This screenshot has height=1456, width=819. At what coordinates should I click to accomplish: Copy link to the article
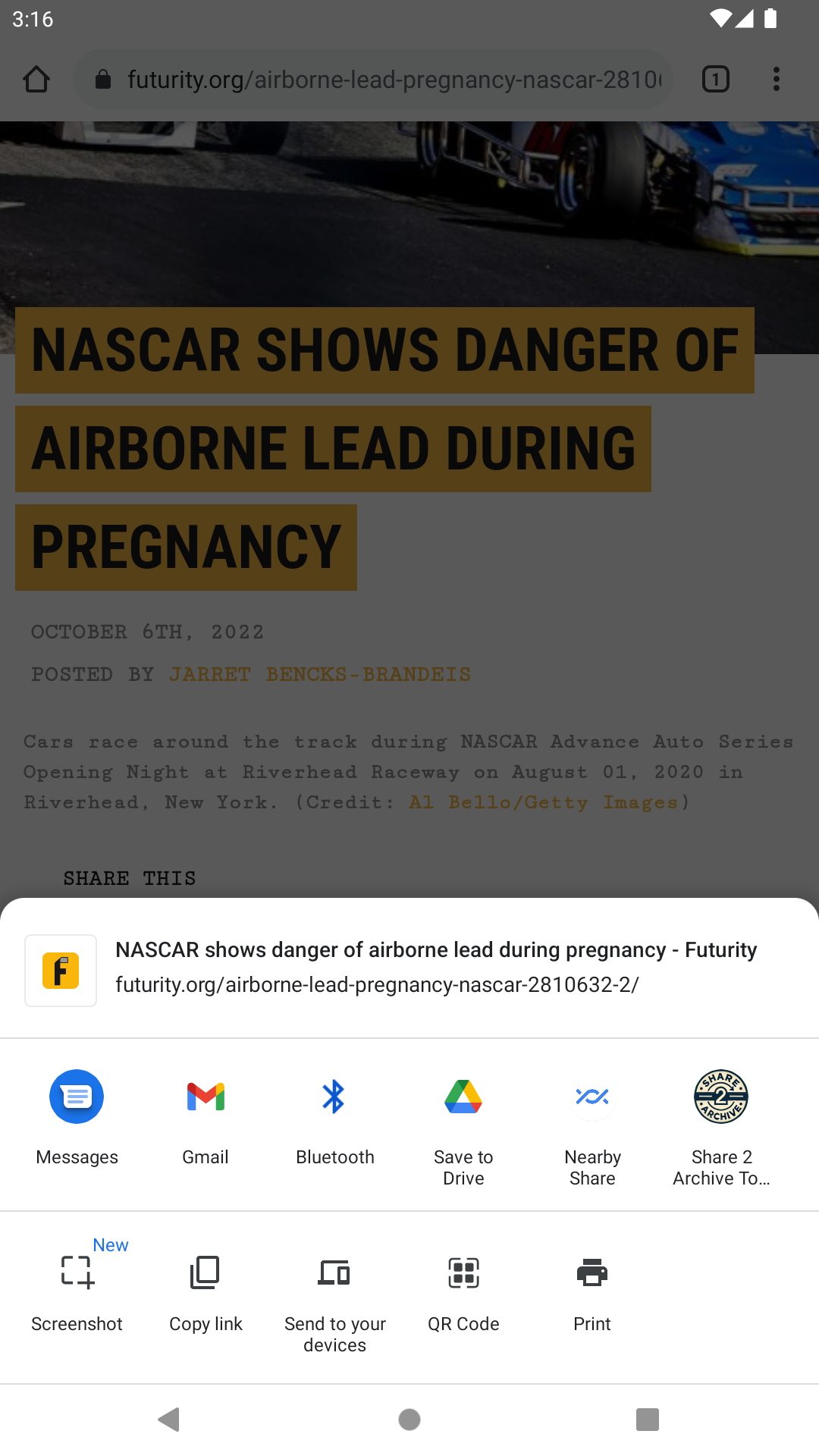tap(206, 1273)
